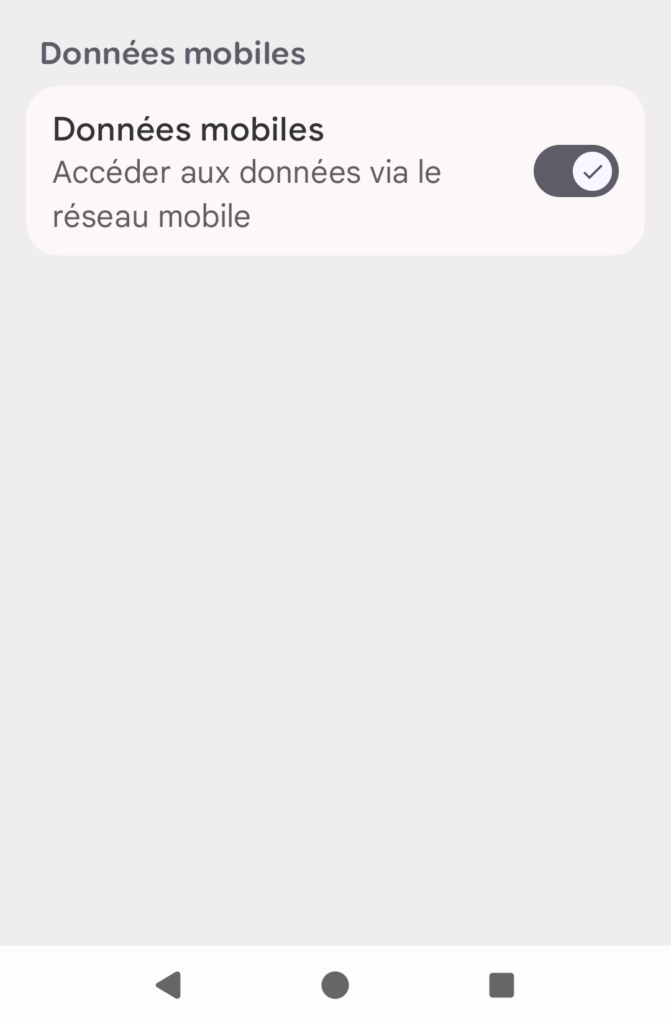Screen dimensions: 671x1024
Task: Open the recent apps overview
Action: point(501,985)
